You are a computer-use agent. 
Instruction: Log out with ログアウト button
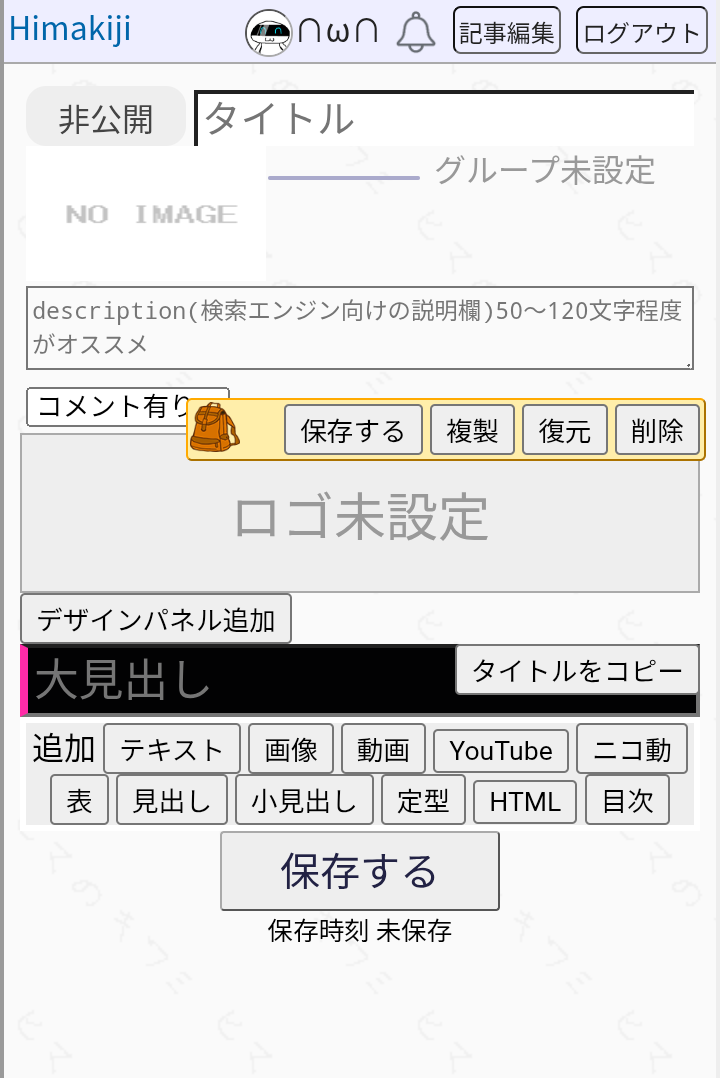(641, 32)
